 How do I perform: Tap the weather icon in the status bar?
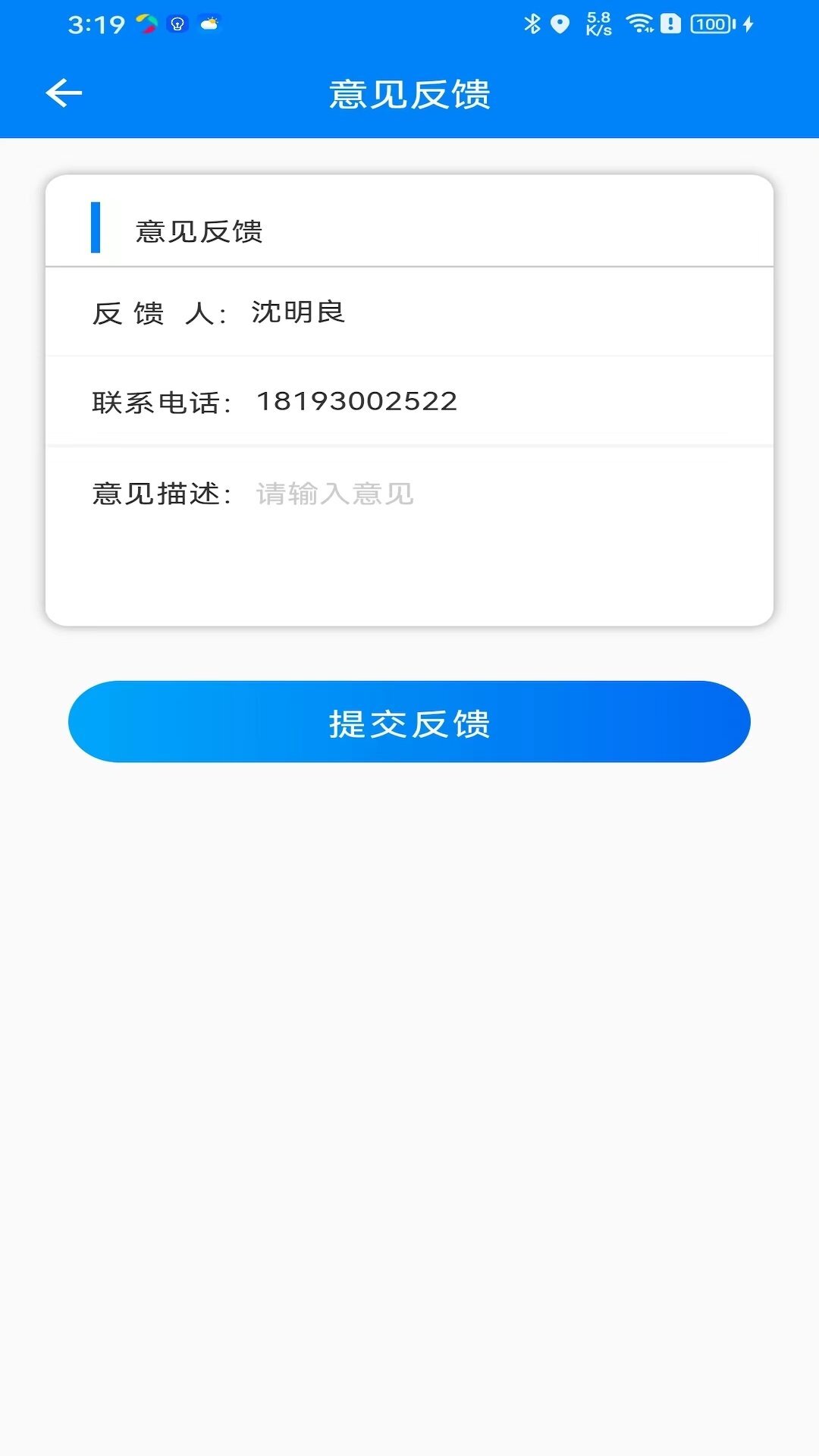209,24
